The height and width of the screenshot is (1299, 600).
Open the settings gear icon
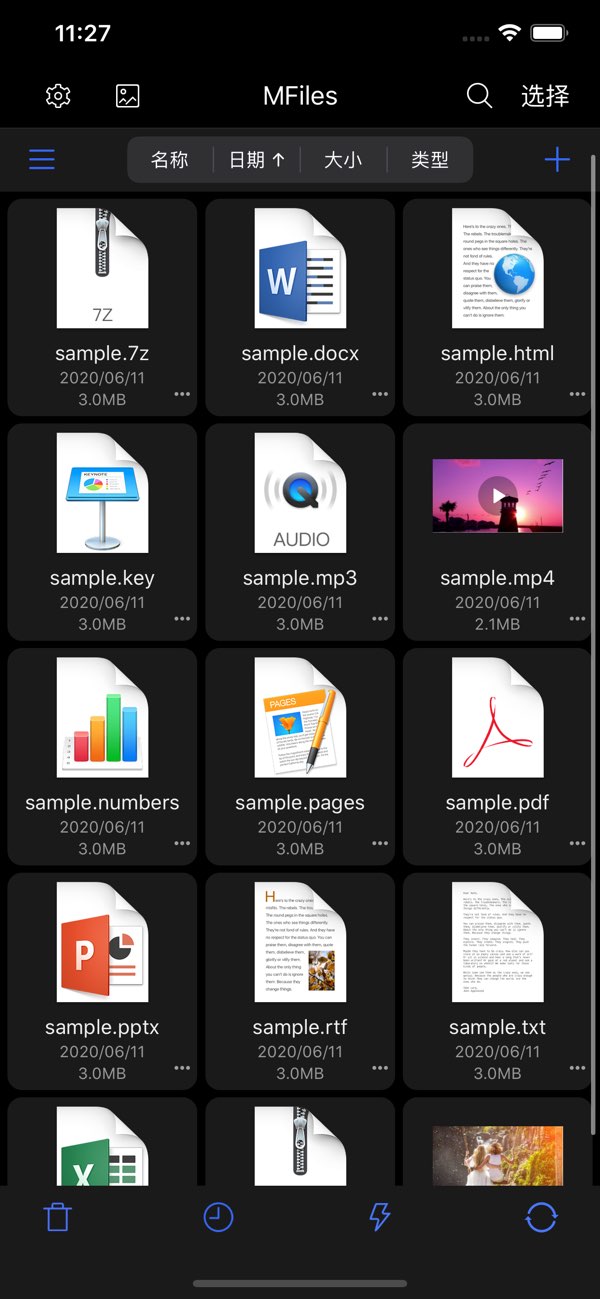(x=58, y=96)
